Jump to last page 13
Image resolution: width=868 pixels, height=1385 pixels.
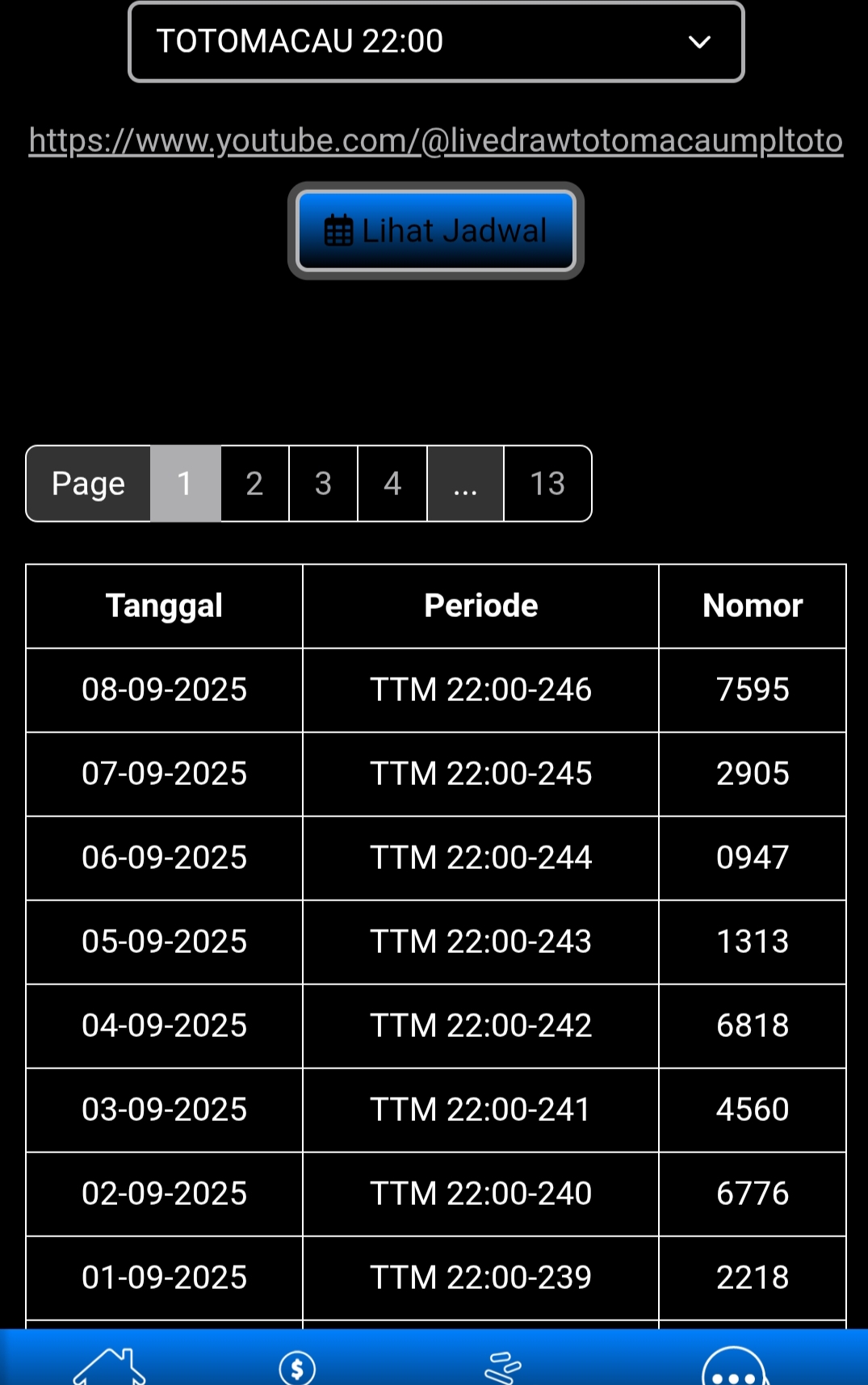(547, 484)
